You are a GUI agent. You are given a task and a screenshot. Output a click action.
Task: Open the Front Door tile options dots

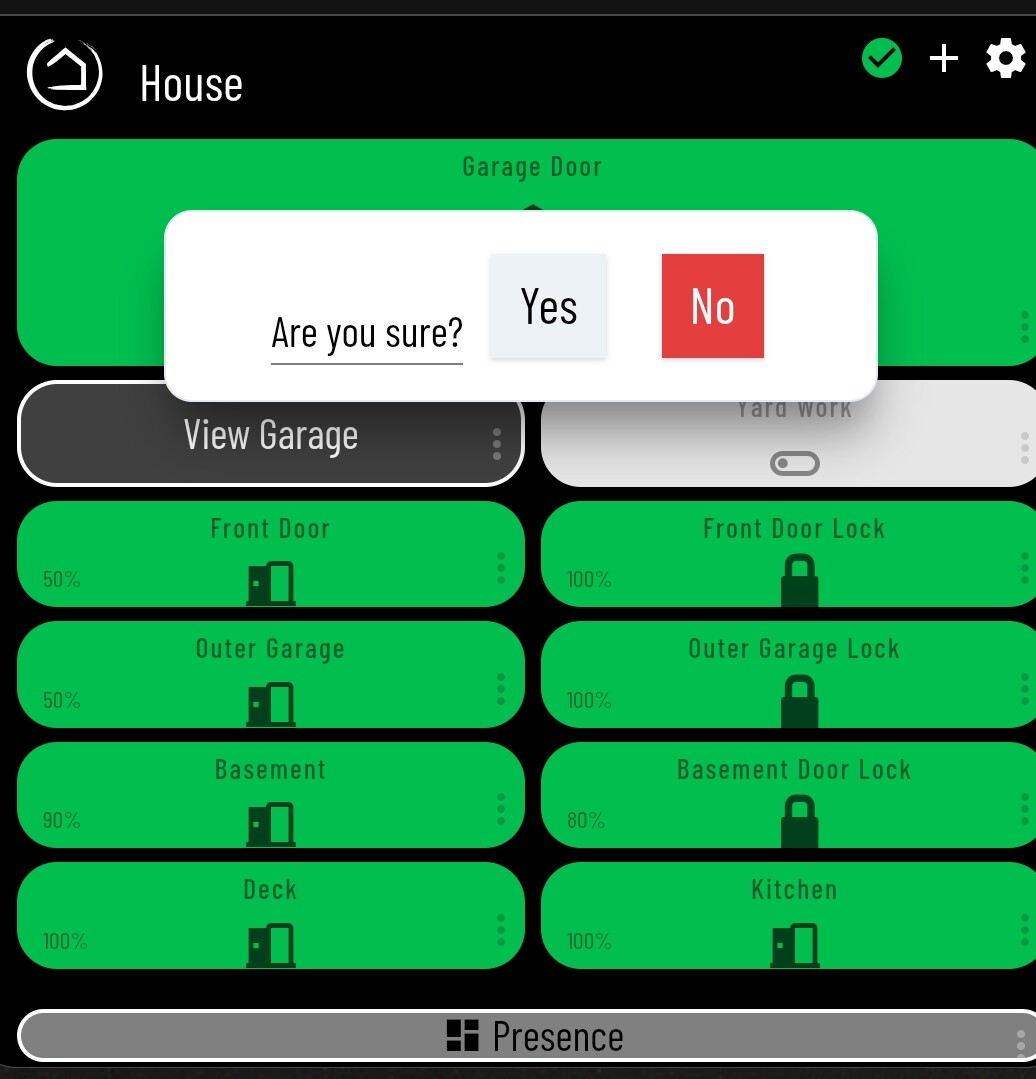point(501,567)
